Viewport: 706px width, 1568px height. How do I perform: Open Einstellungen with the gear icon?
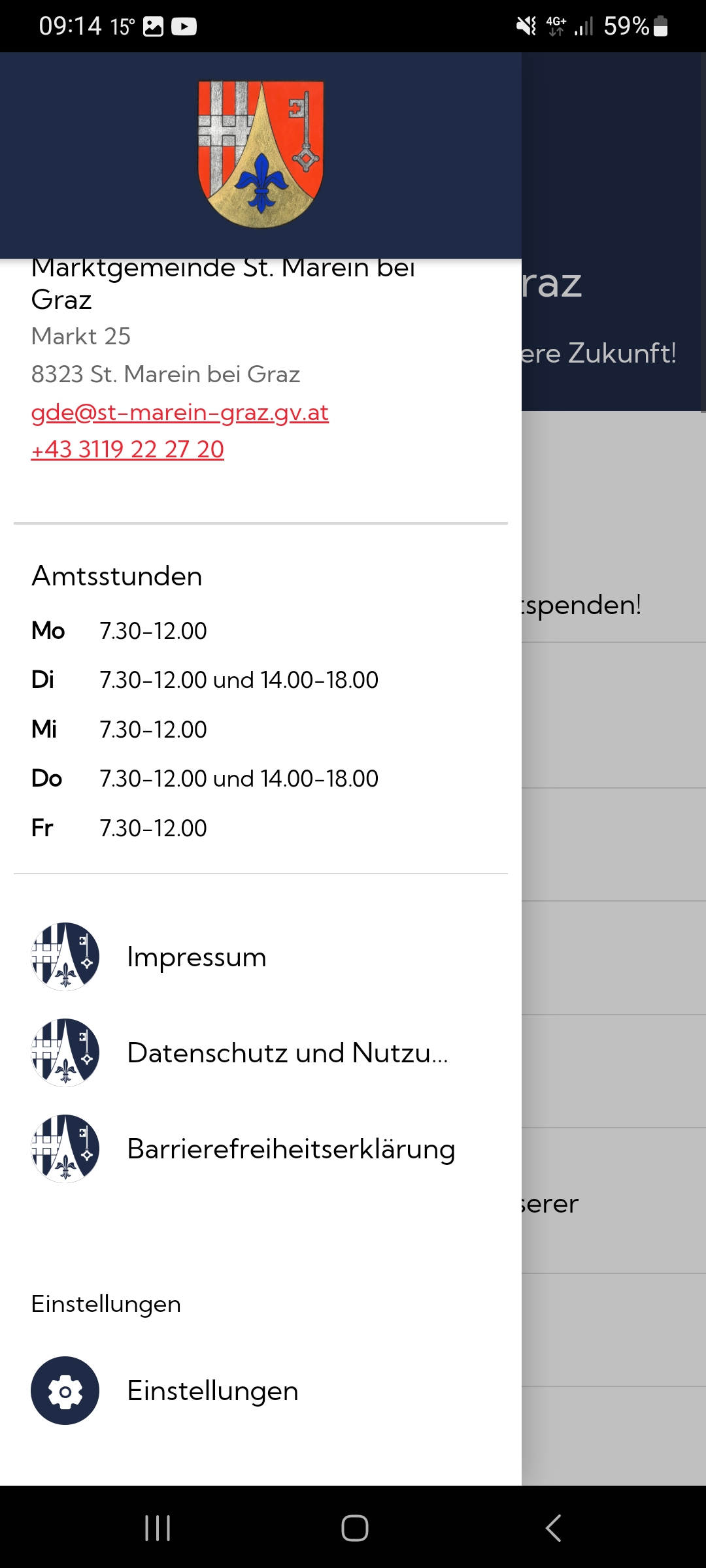pyautogui.click(x=261, y=1390)
